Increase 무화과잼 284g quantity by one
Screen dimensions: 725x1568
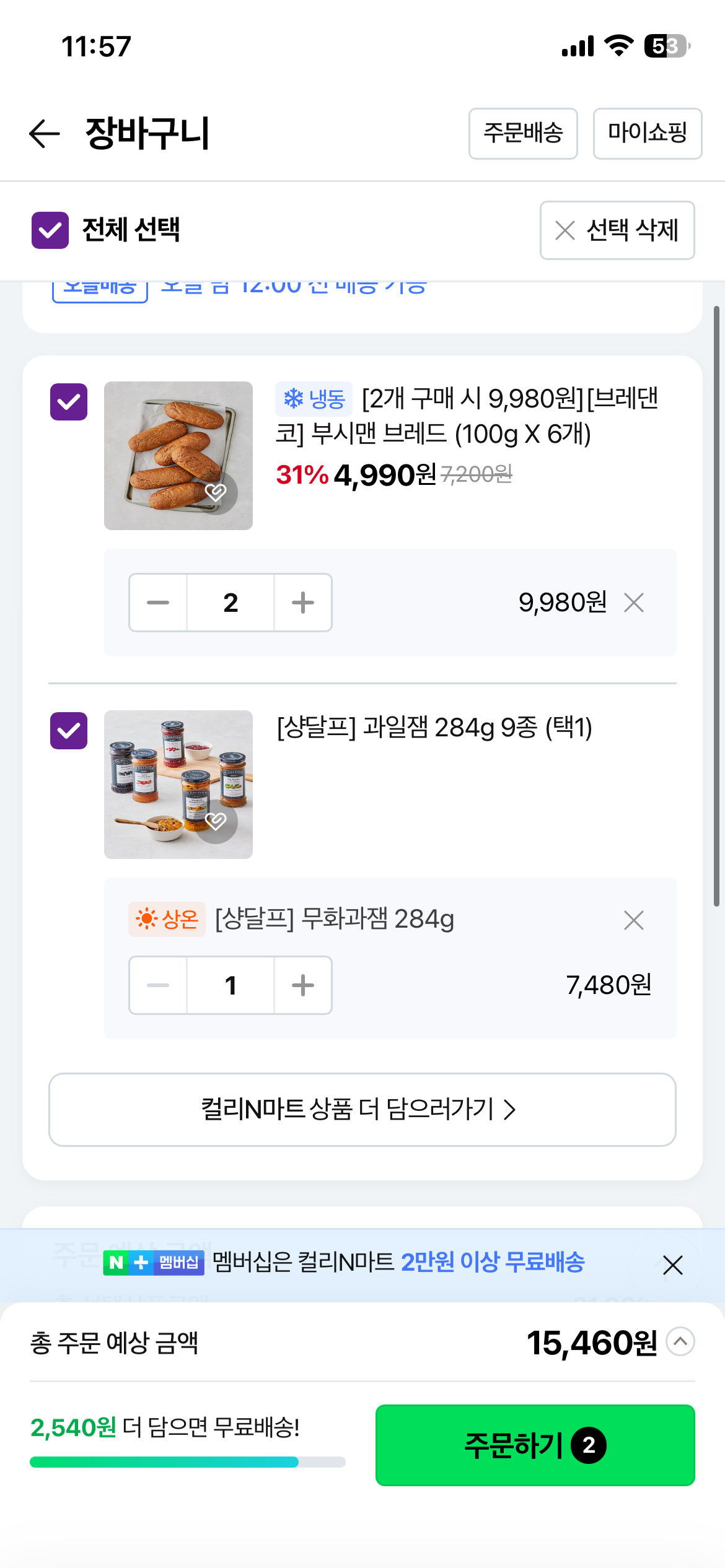pos(303,985)
